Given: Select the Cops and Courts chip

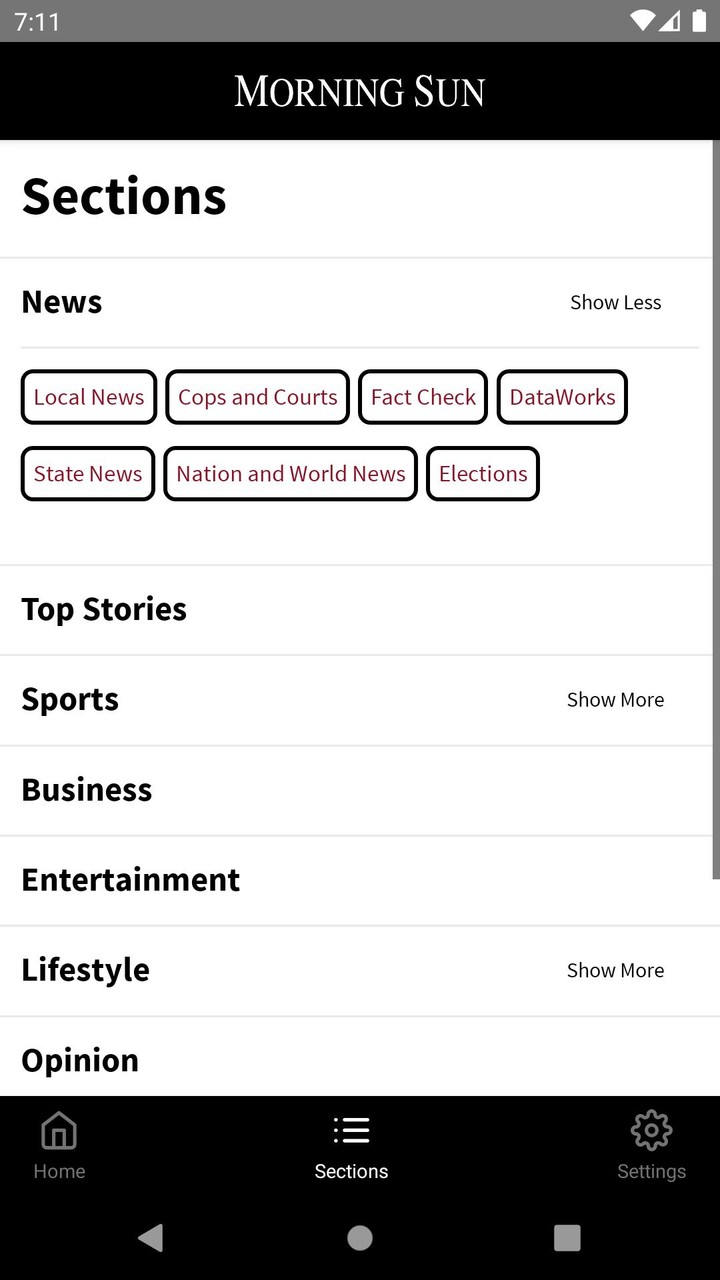Looking at the screenshot, I should pos(257,397).
